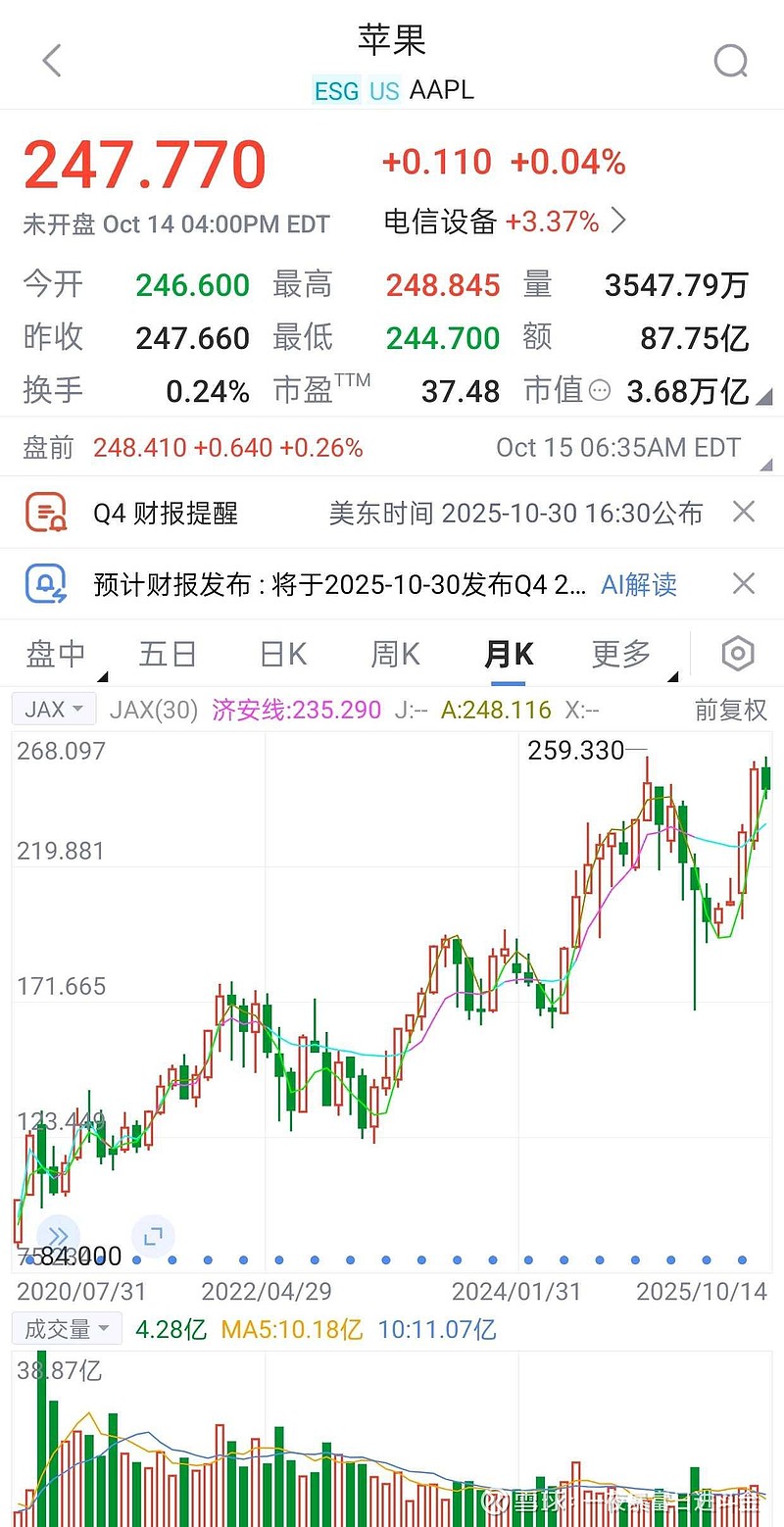Open the JAX indicator dropdown

pos(53,709)
